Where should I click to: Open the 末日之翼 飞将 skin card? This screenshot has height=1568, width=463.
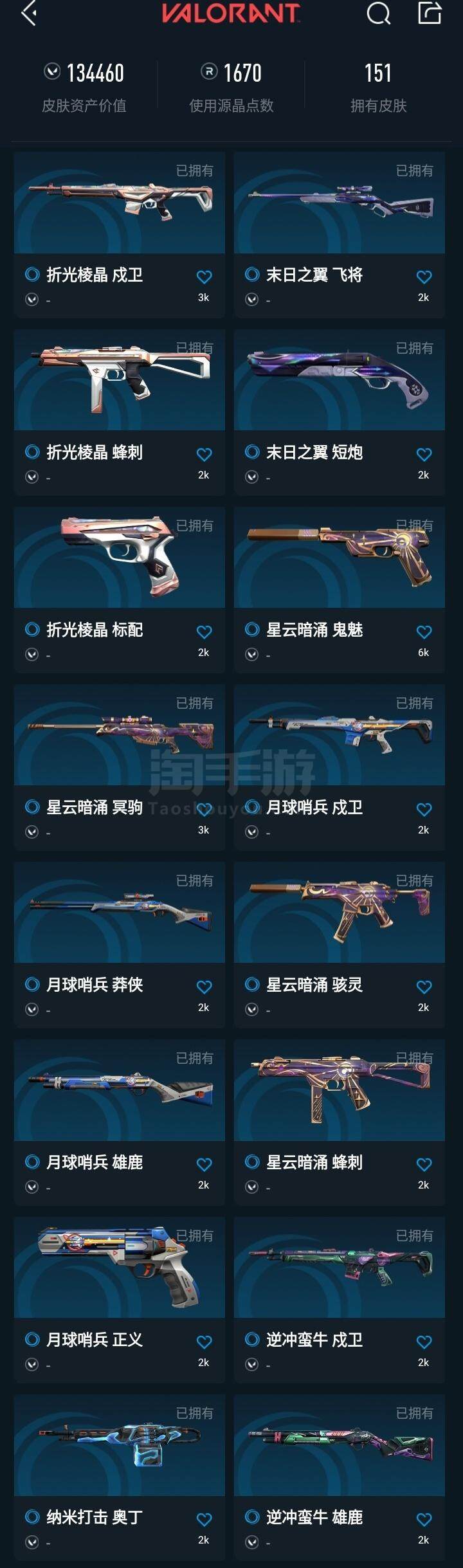click(340, 235)
